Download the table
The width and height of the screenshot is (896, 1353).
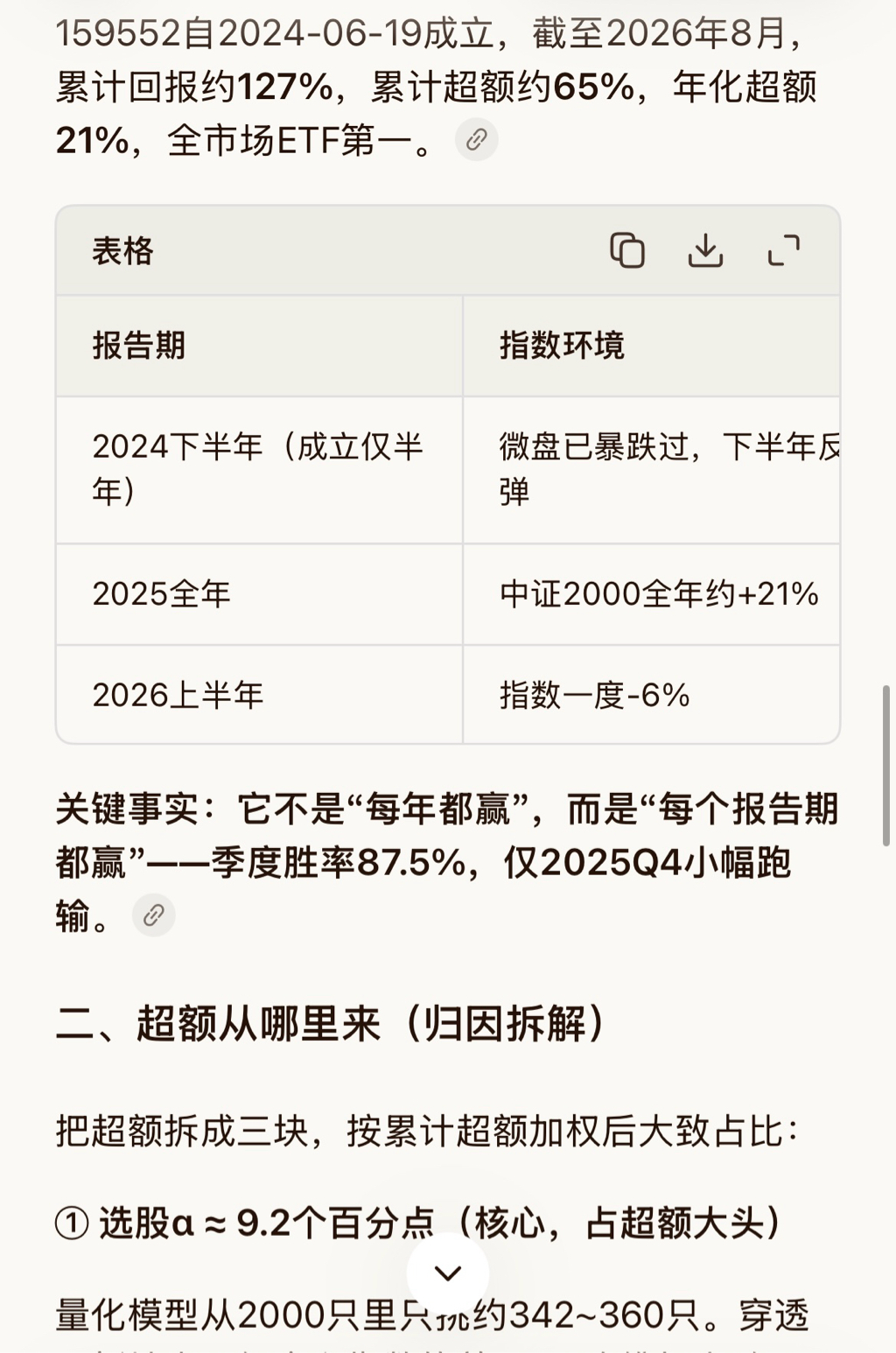705,250
